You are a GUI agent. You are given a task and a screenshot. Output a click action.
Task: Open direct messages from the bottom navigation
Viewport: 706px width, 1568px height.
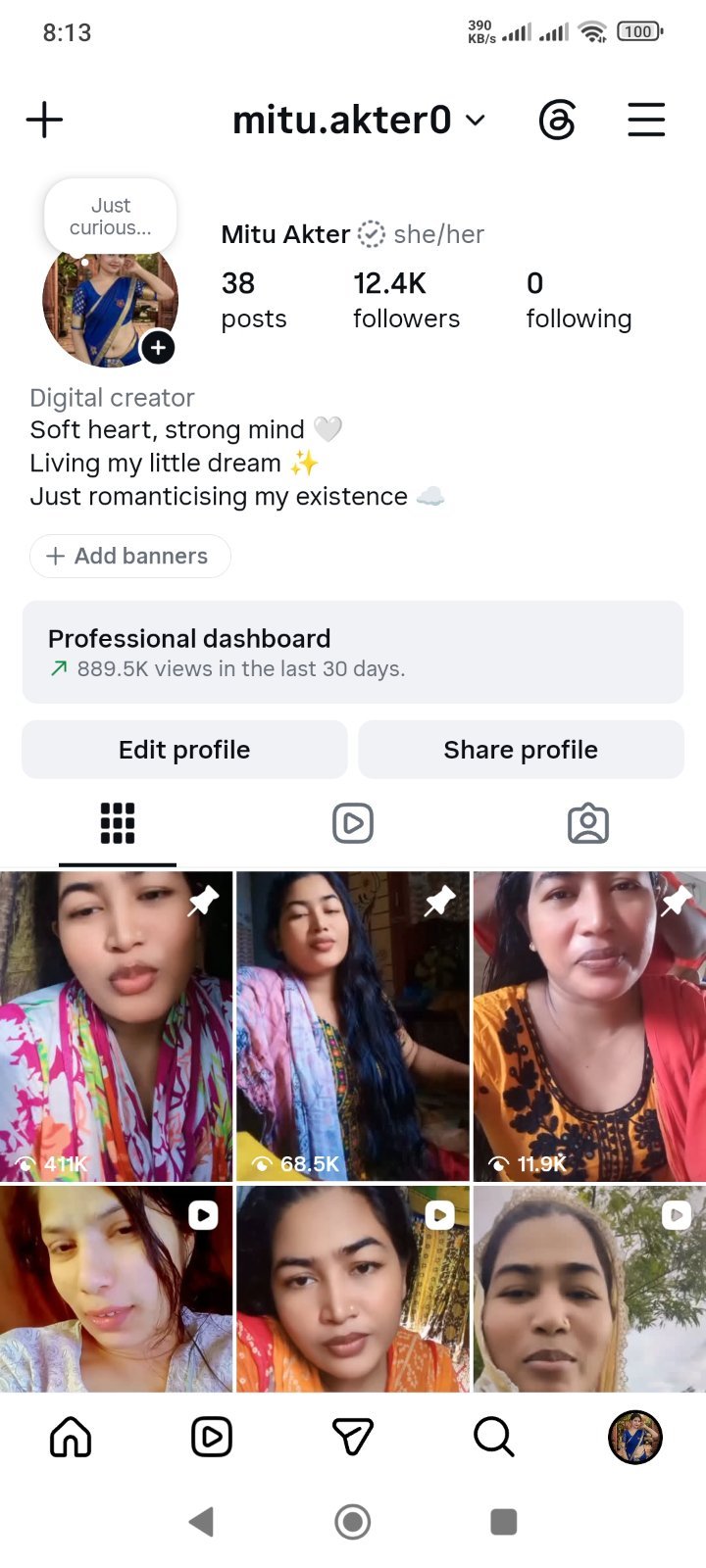tap(353, 1437)
